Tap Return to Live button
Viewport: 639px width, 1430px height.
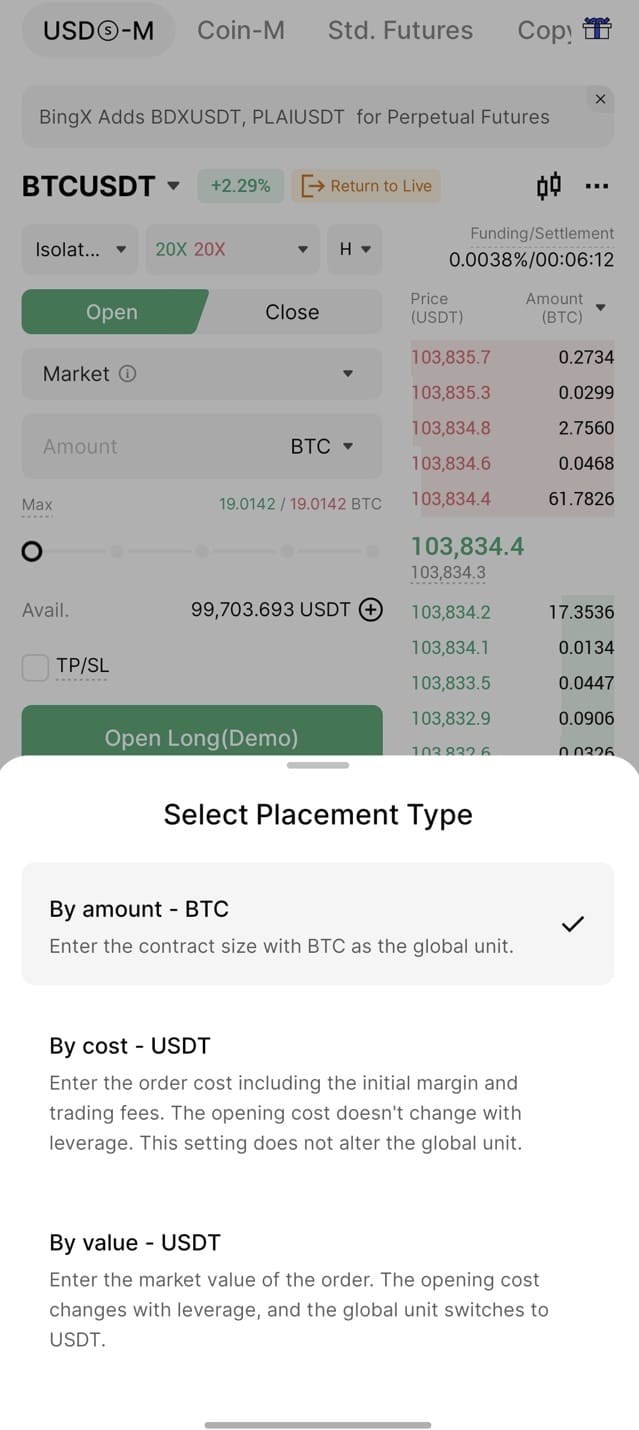(x=367, y=186)
